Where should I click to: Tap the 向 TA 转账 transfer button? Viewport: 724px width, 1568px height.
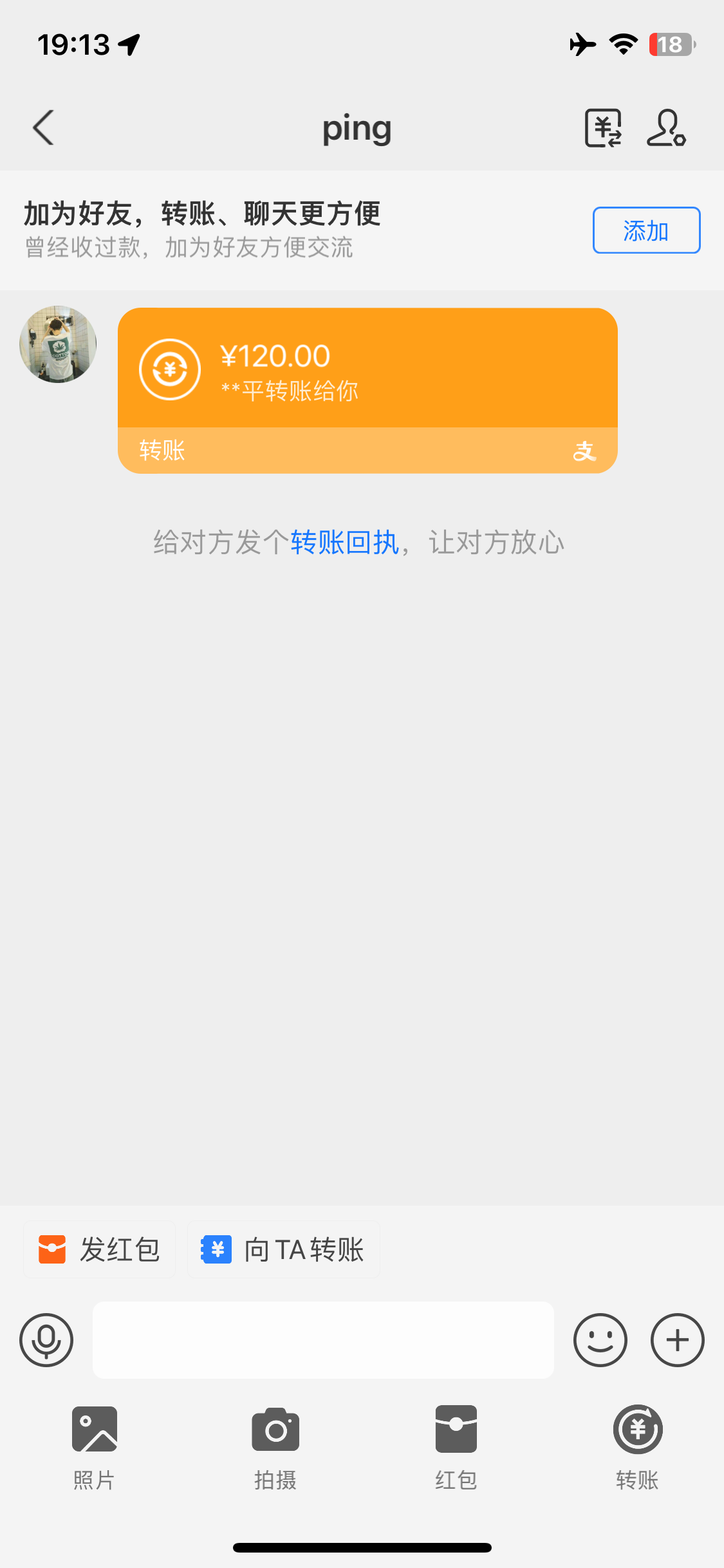pyautogui.click(x=282, y=1249)
